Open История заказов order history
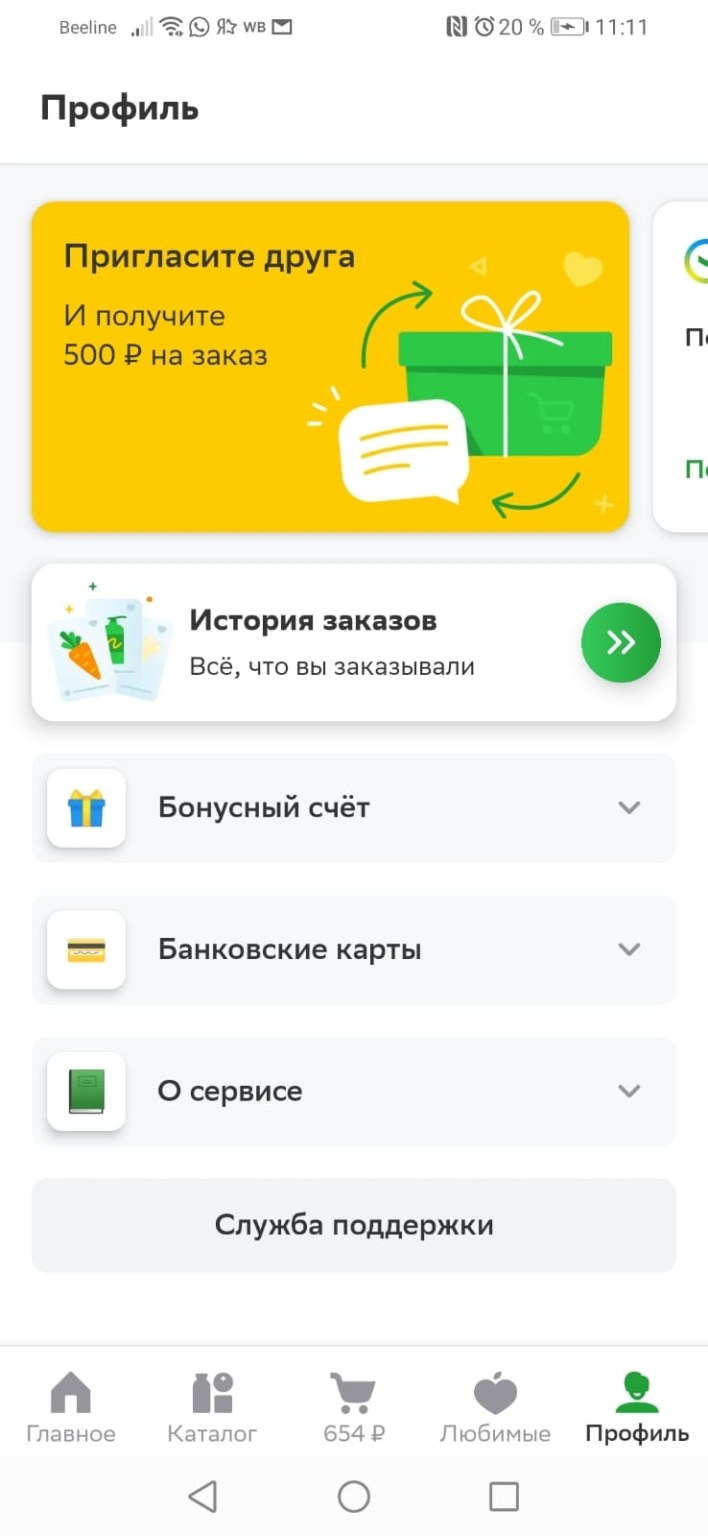708x1536 pixels. click(x=354, y=642)
